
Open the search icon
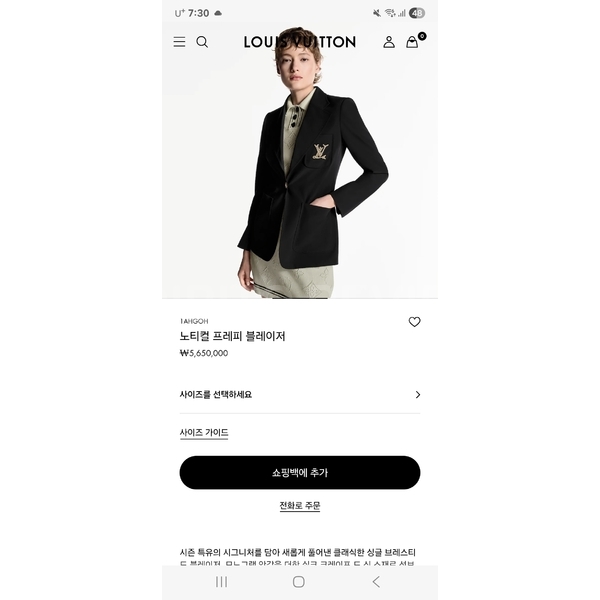click(202, 42)
